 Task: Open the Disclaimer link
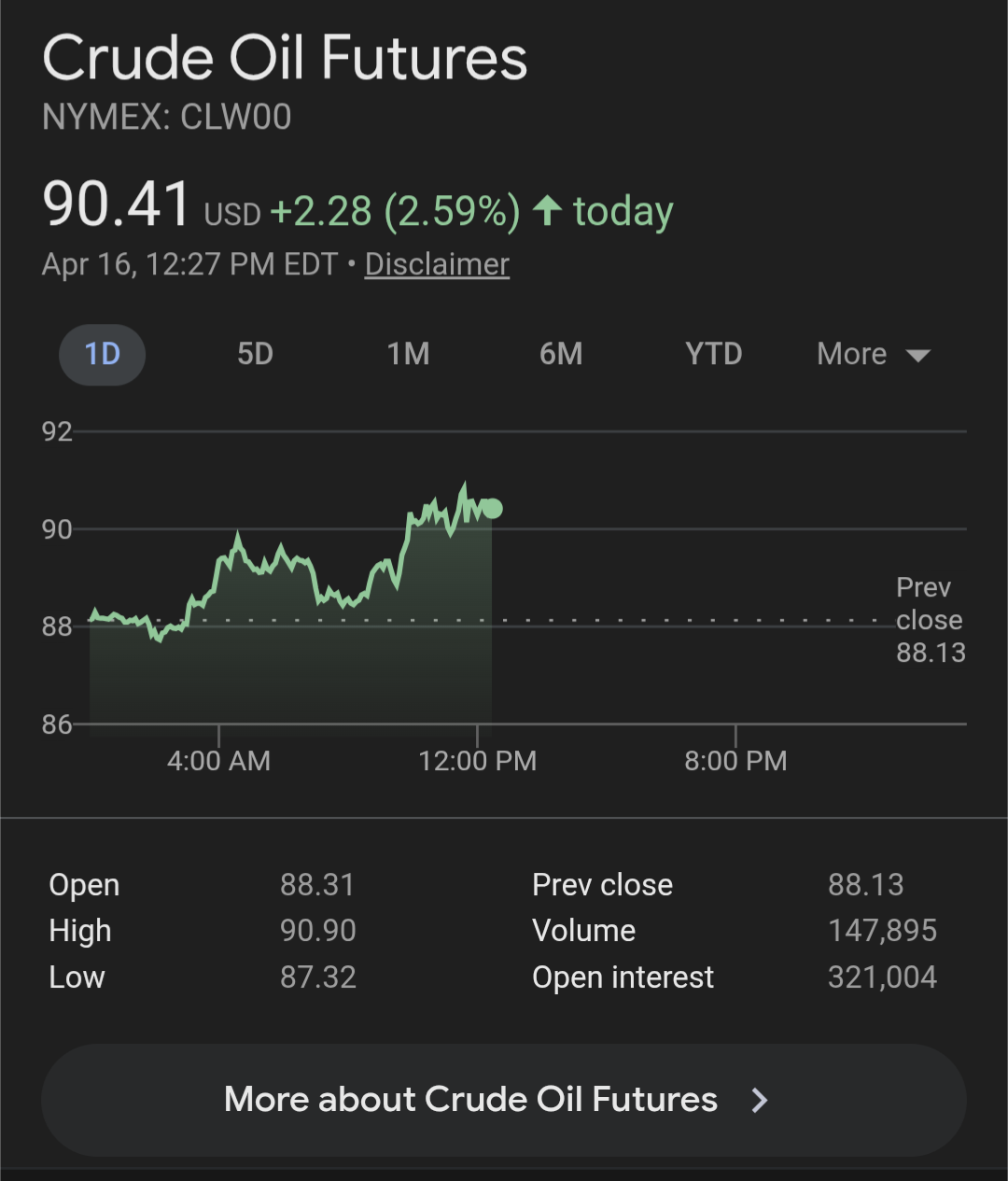(x=437, y=264)
